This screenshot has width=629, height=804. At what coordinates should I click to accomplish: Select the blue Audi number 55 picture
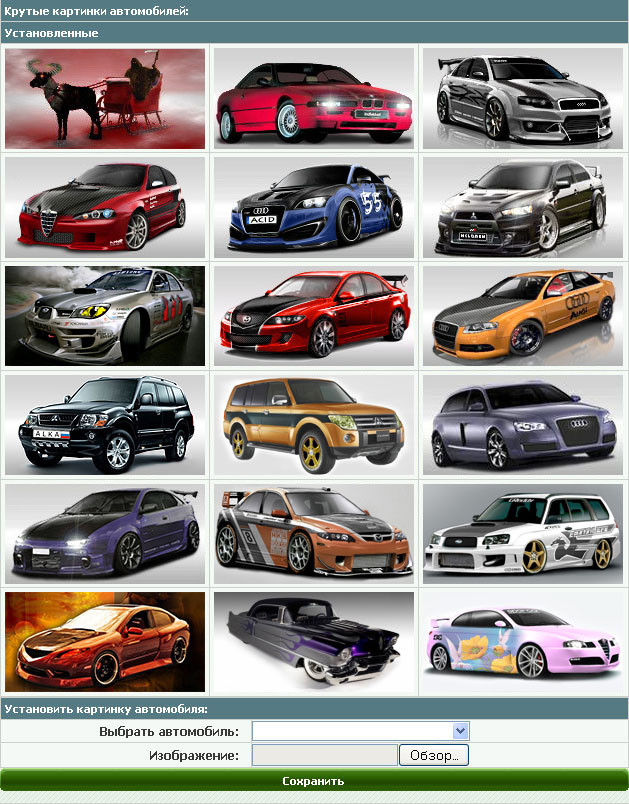(x=314, y=208)
